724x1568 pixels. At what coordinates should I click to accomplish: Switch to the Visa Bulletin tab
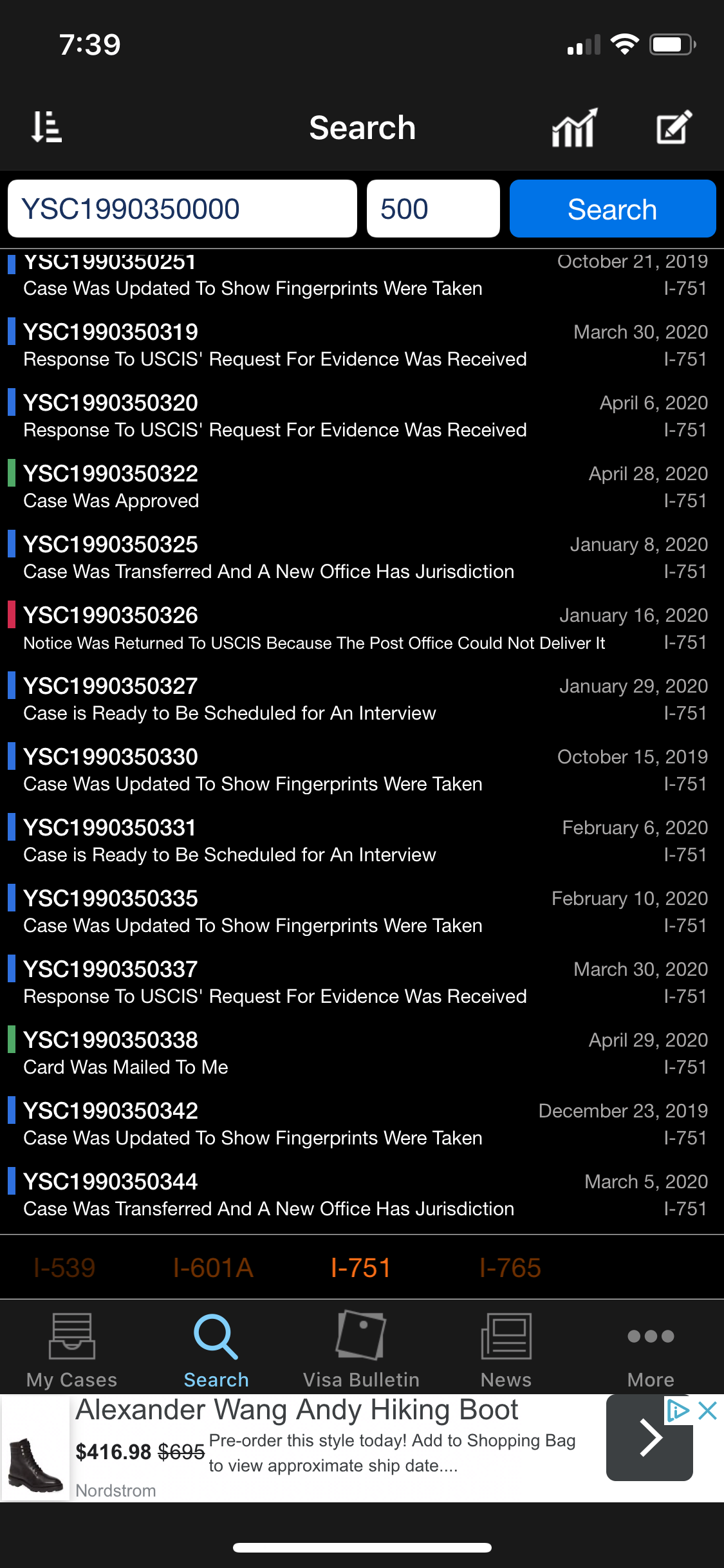[x=361, y=1349]
